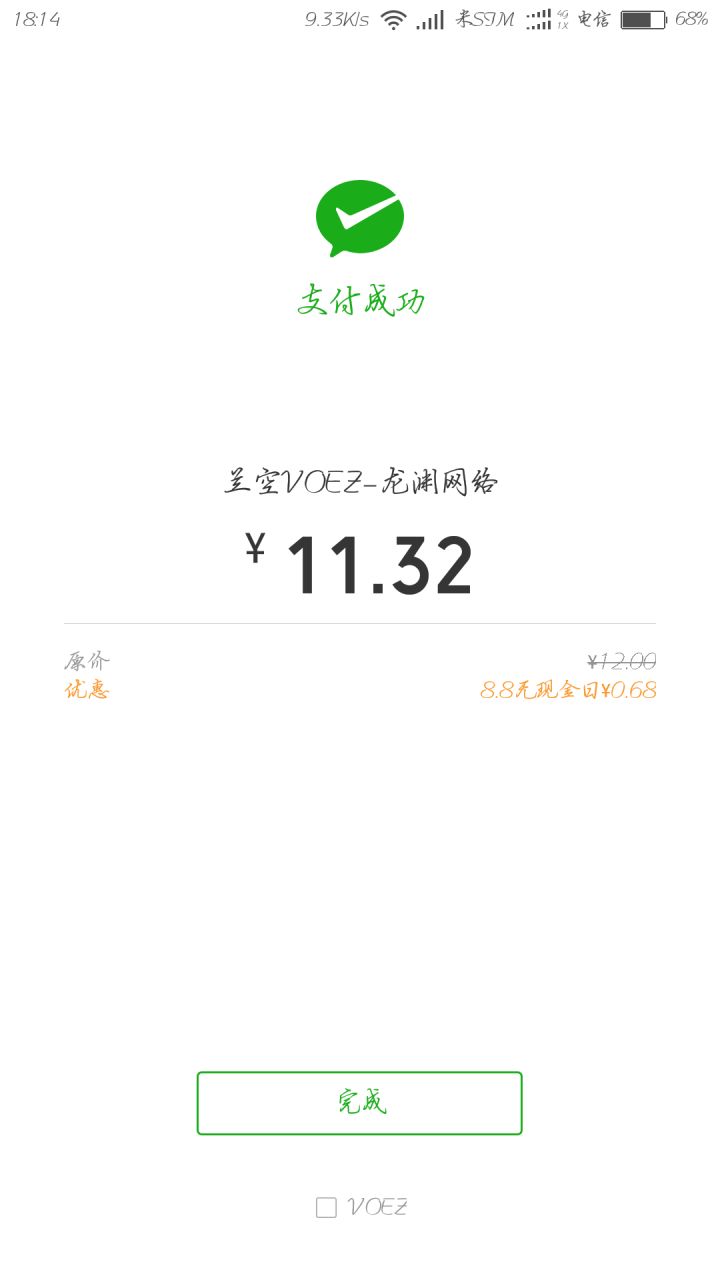Click the green WeChat logo icon
This screenshot has height=1280, width=720.
tap(362, 215)
